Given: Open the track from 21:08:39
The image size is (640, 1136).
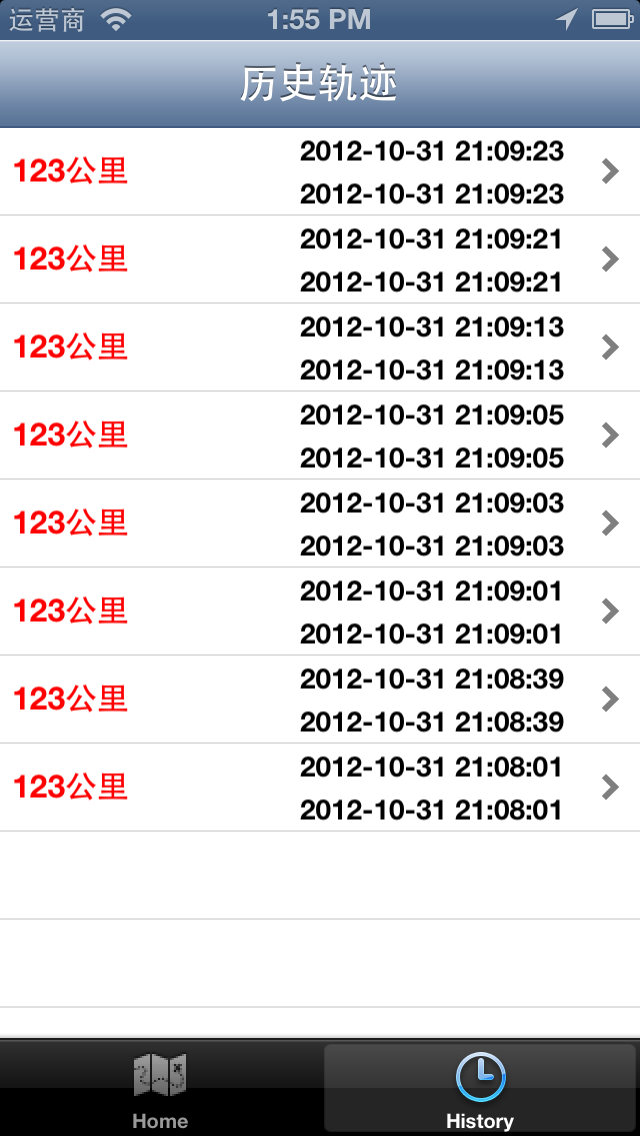Looking at the screenshot, I should [320, 699].
